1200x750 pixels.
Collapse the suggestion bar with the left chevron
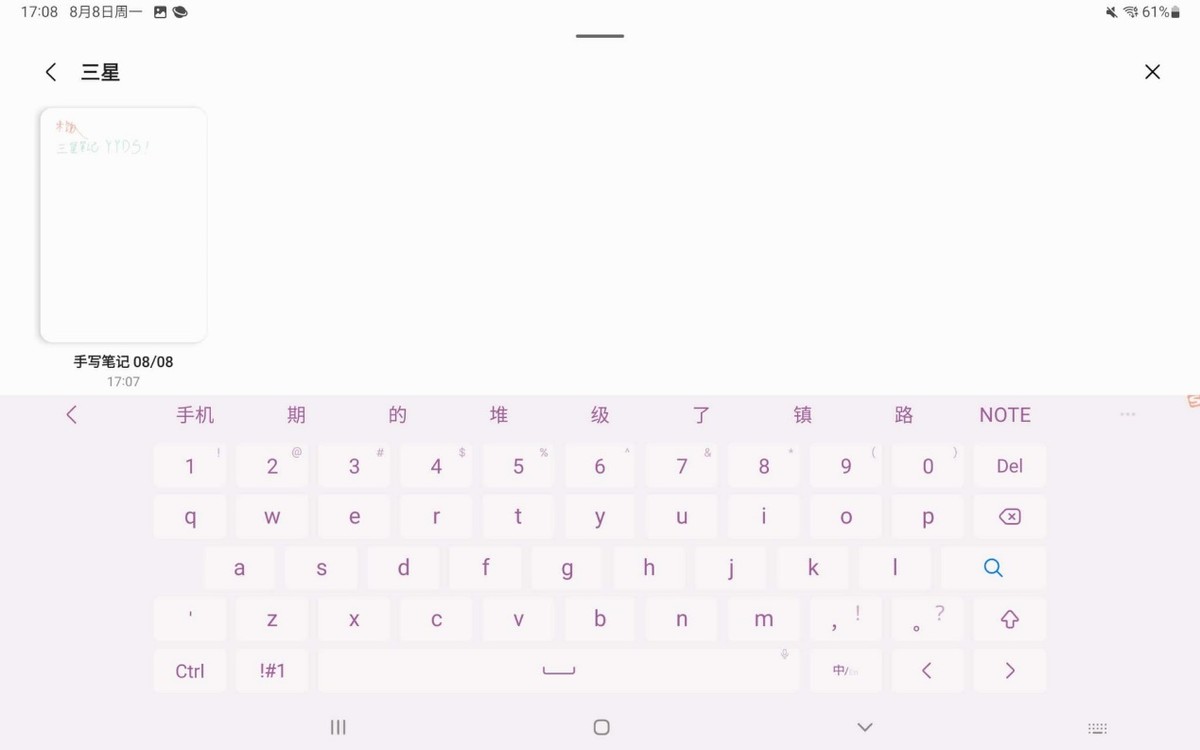pyautogui.click(x=71, y=415)
